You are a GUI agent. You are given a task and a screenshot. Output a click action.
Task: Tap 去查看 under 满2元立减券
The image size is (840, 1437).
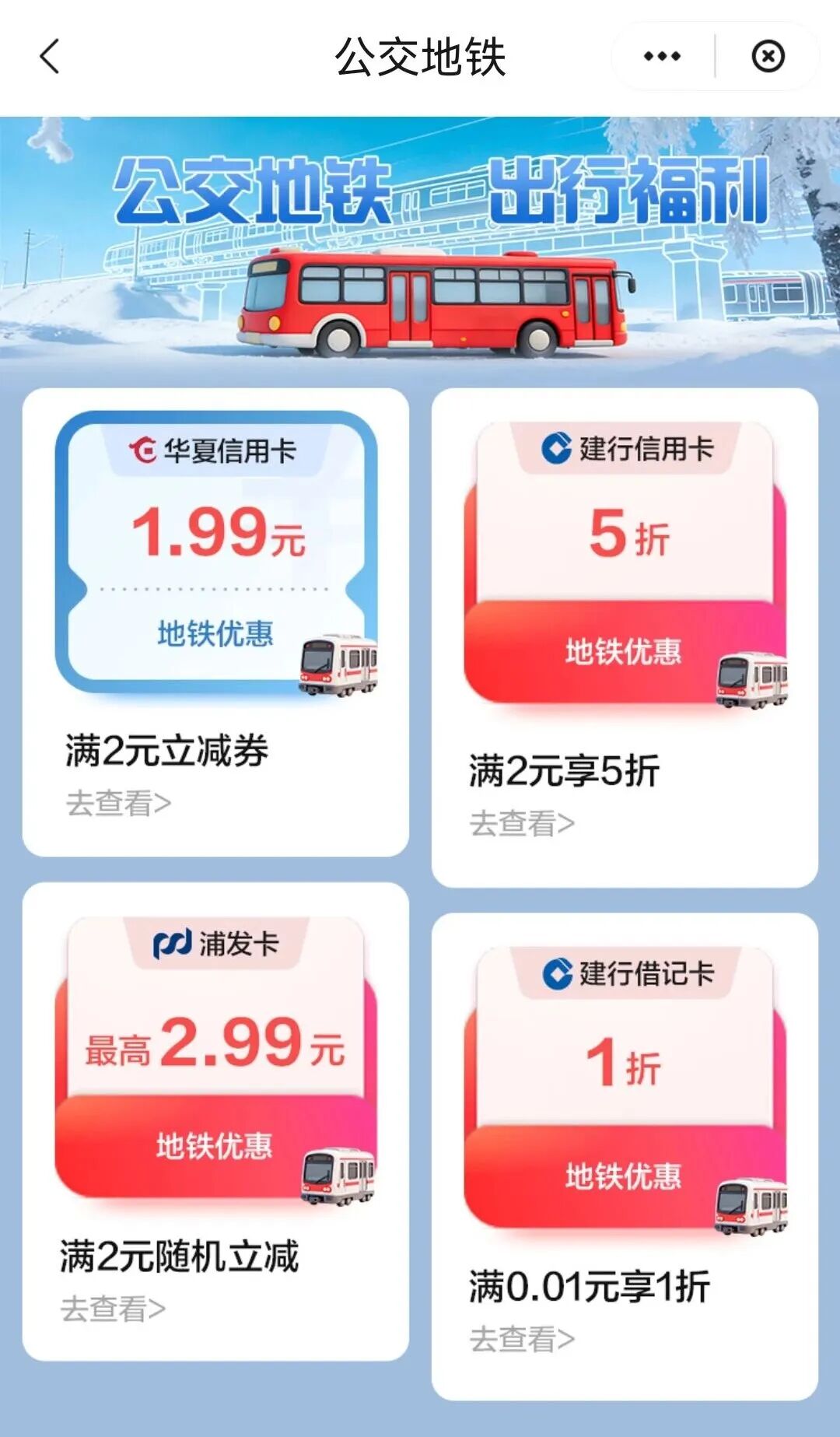[x=118, y=804]
